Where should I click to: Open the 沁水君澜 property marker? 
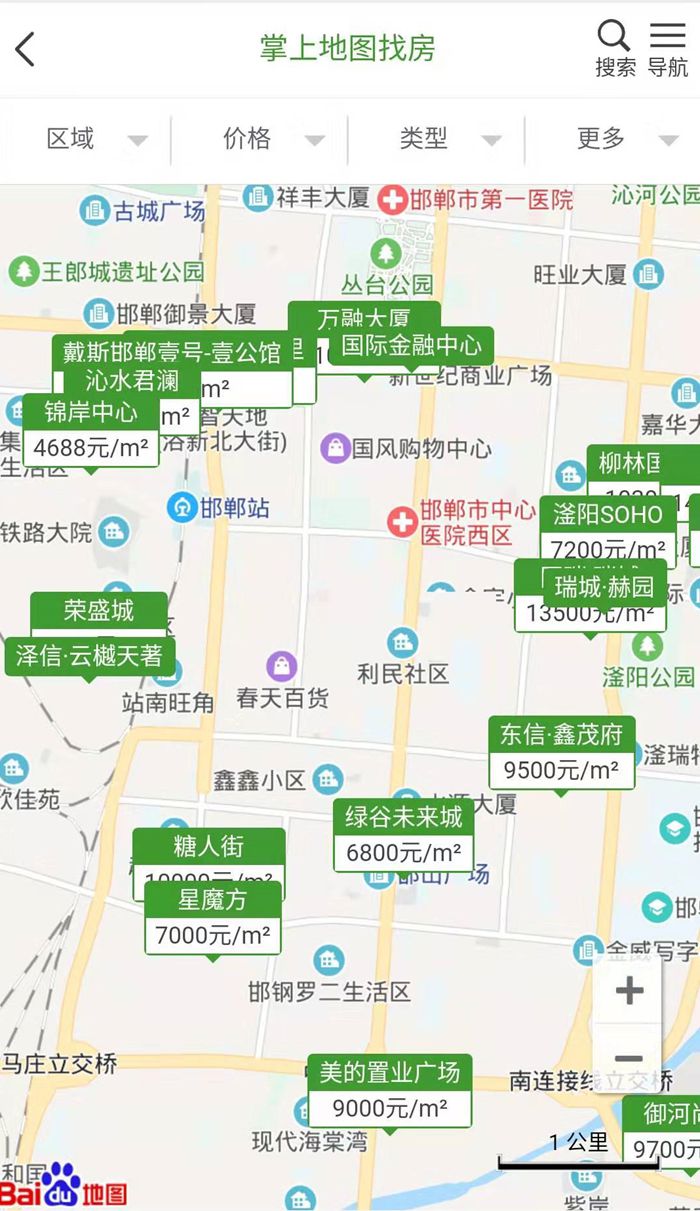(x=130, y=381)
